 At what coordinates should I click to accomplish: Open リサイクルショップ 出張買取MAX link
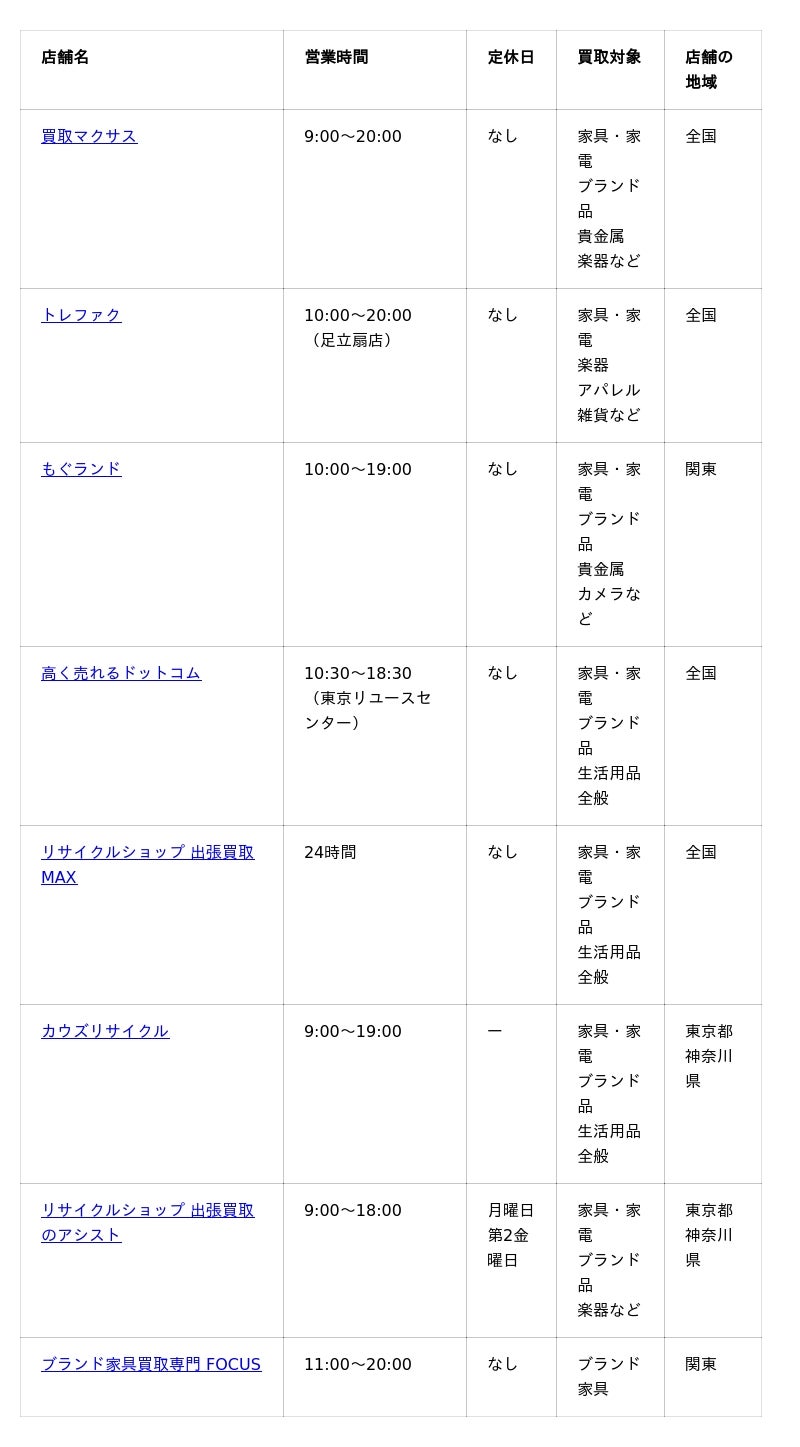tap(147, 852)
